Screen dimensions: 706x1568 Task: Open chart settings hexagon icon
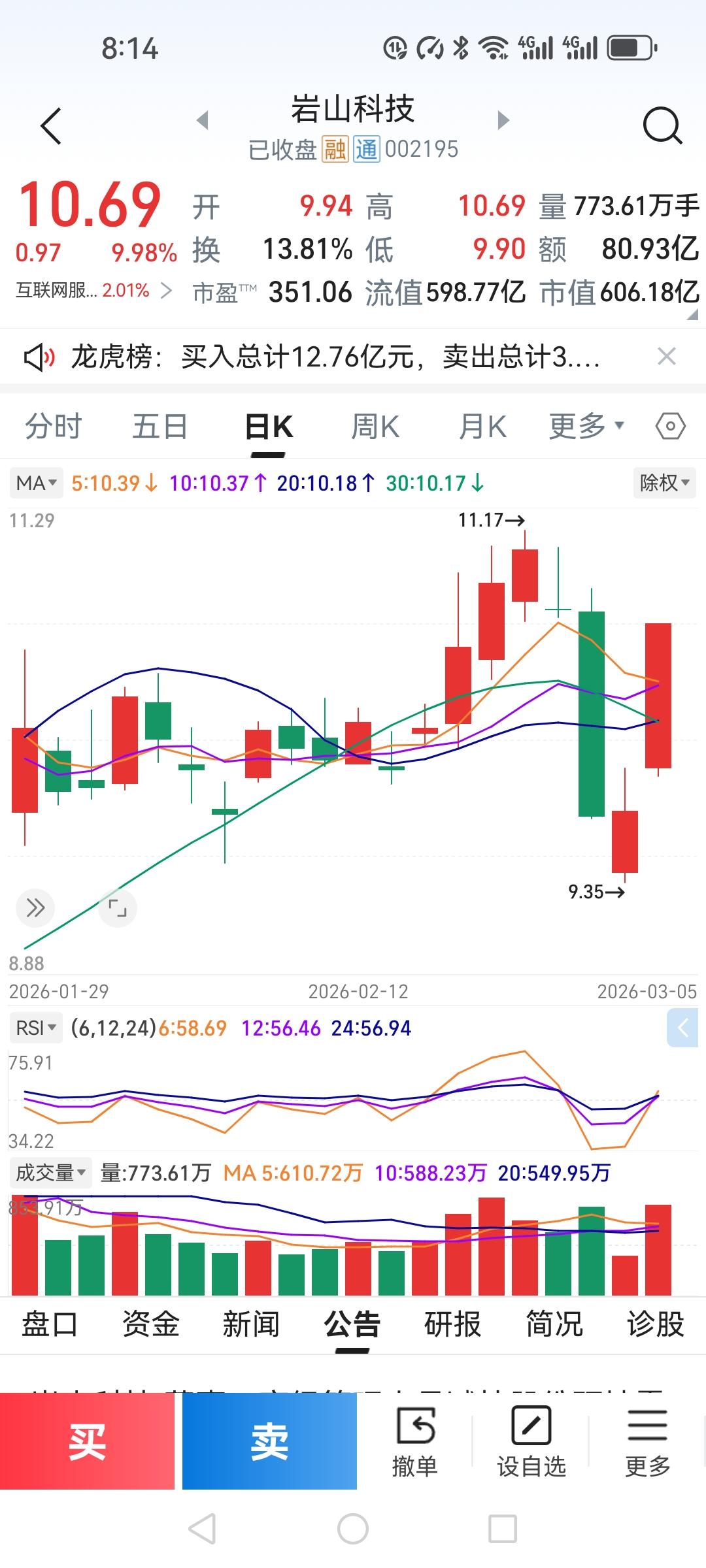pyautogui.click(x=670, y=427)
